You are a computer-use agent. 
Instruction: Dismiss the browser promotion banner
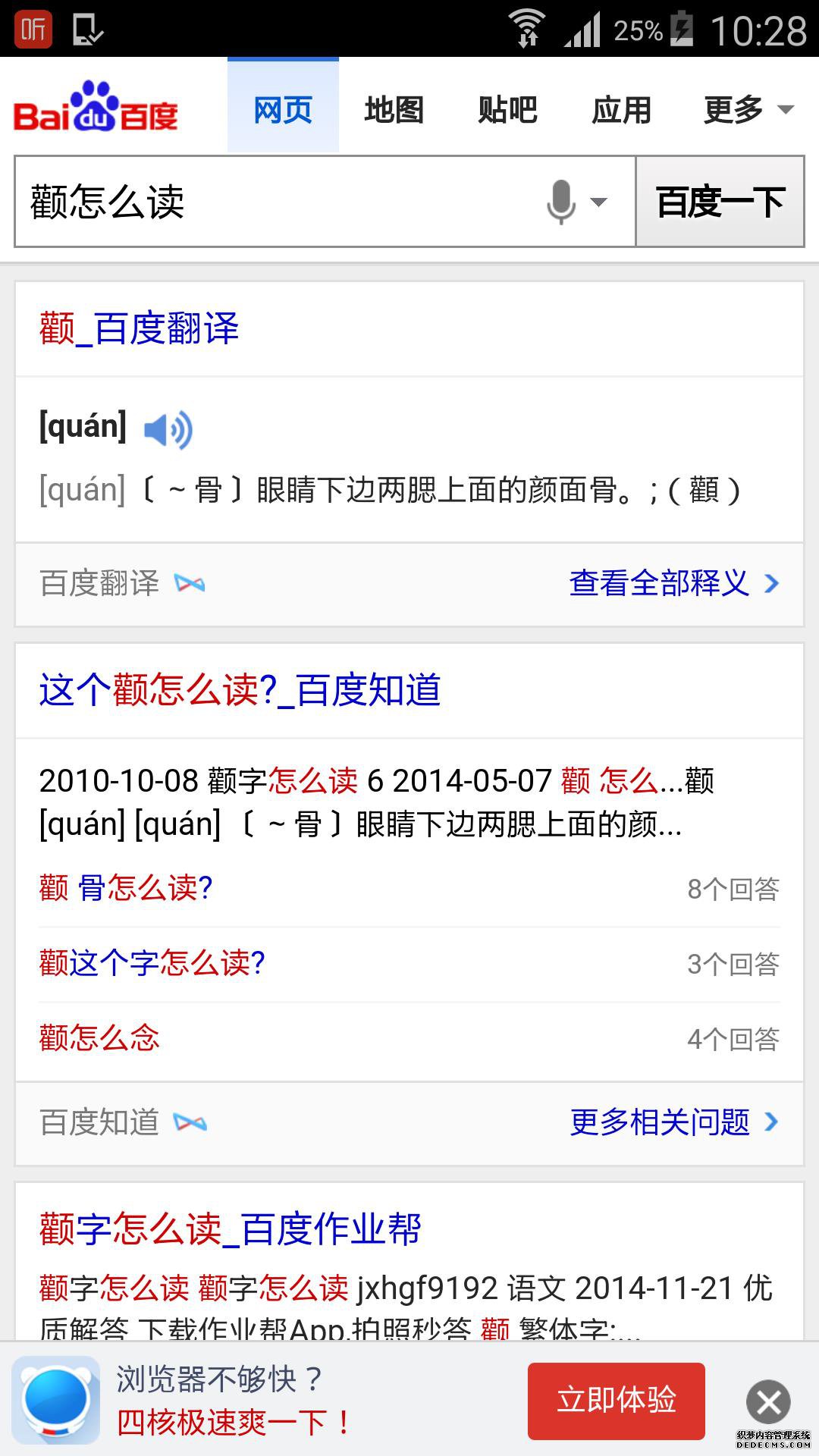click(x=768, y=1402)
